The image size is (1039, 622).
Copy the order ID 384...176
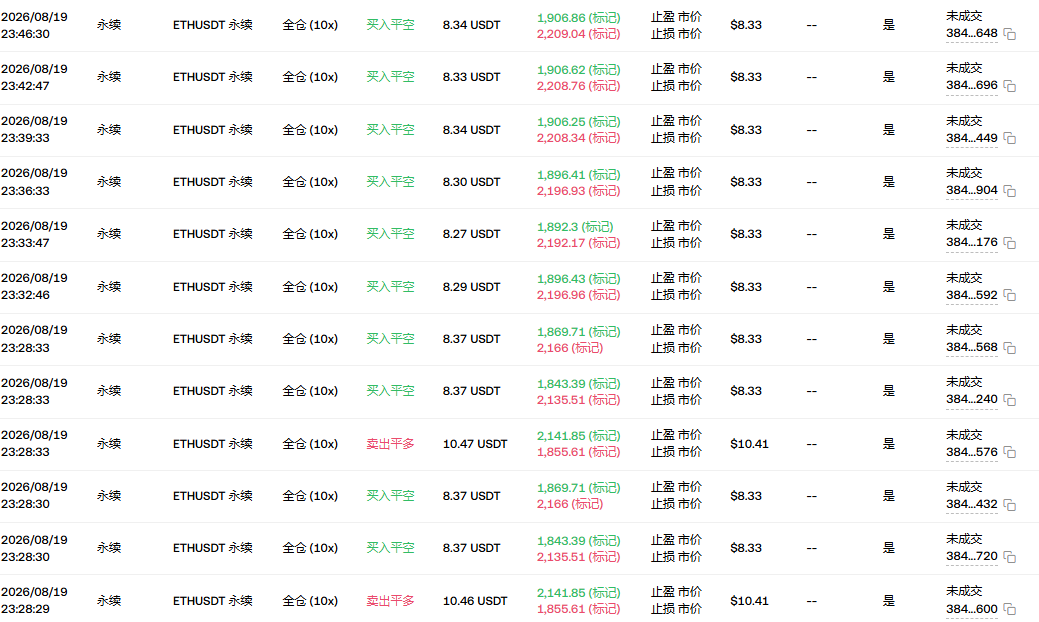(x=1010, y=243)
